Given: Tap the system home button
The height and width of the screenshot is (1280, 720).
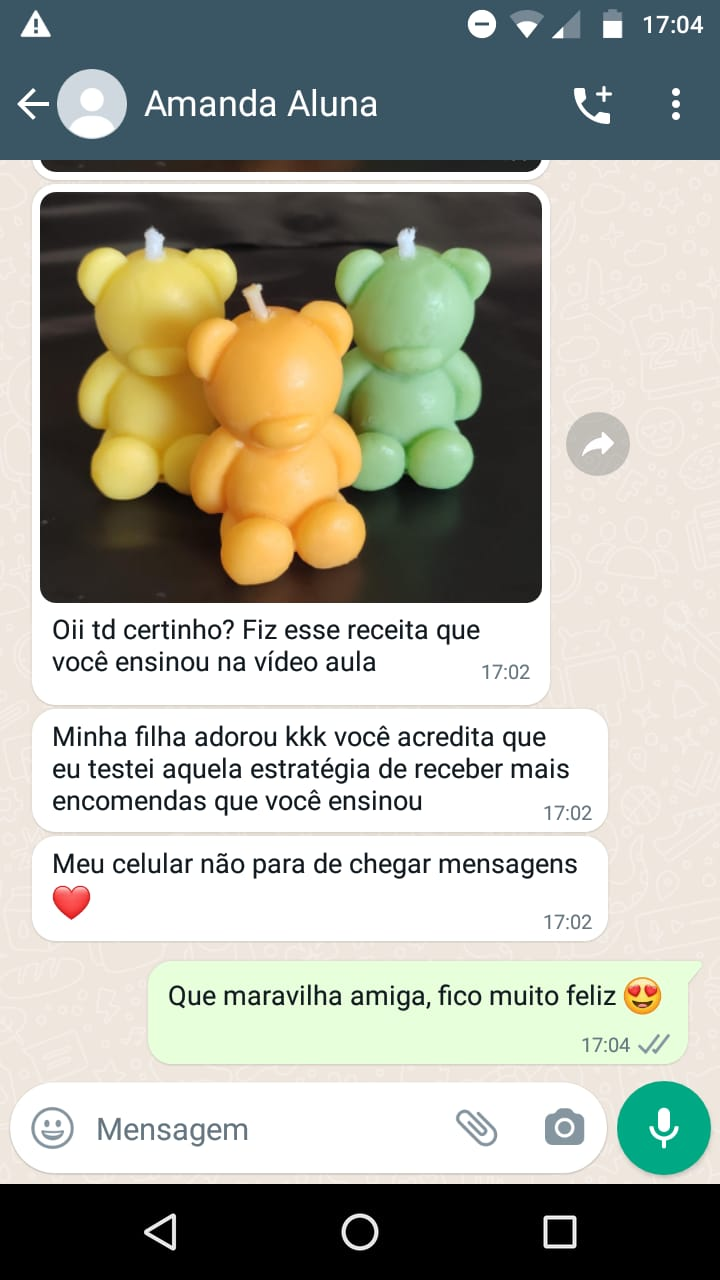Looking at the screenshot, I should [x=360, y=1232].
